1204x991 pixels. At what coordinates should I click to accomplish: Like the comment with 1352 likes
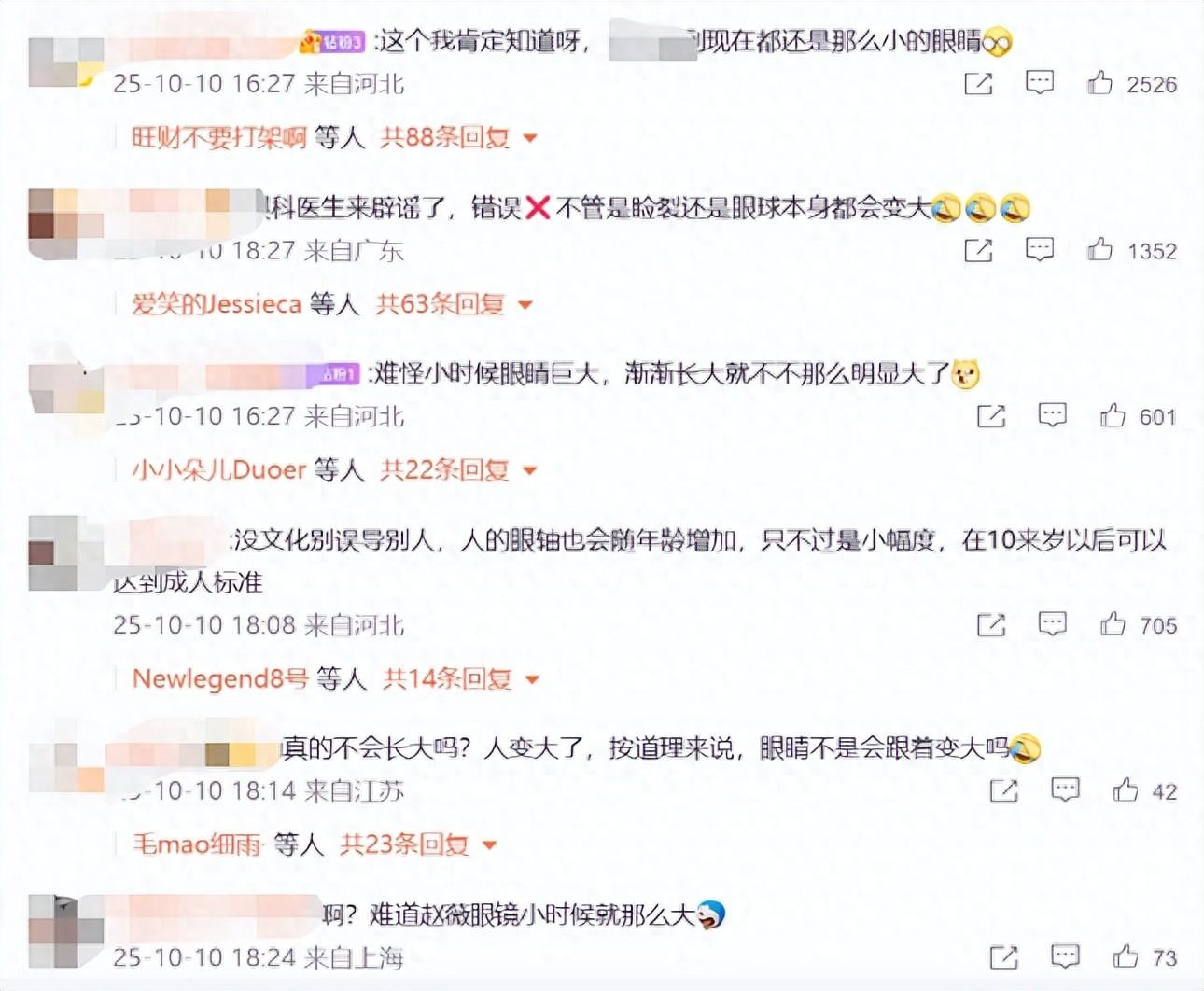1099,249
